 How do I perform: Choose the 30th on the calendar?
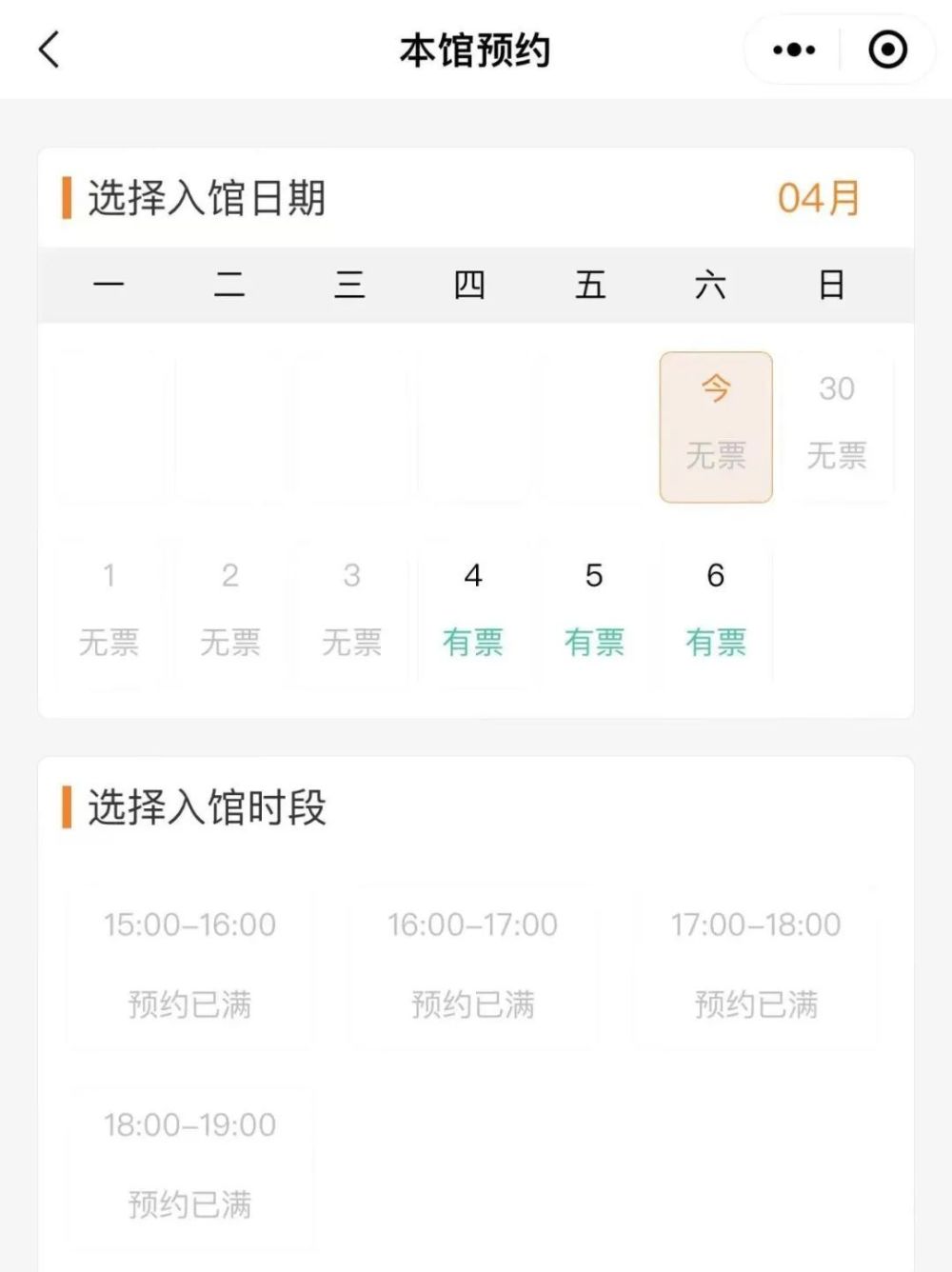837,427
